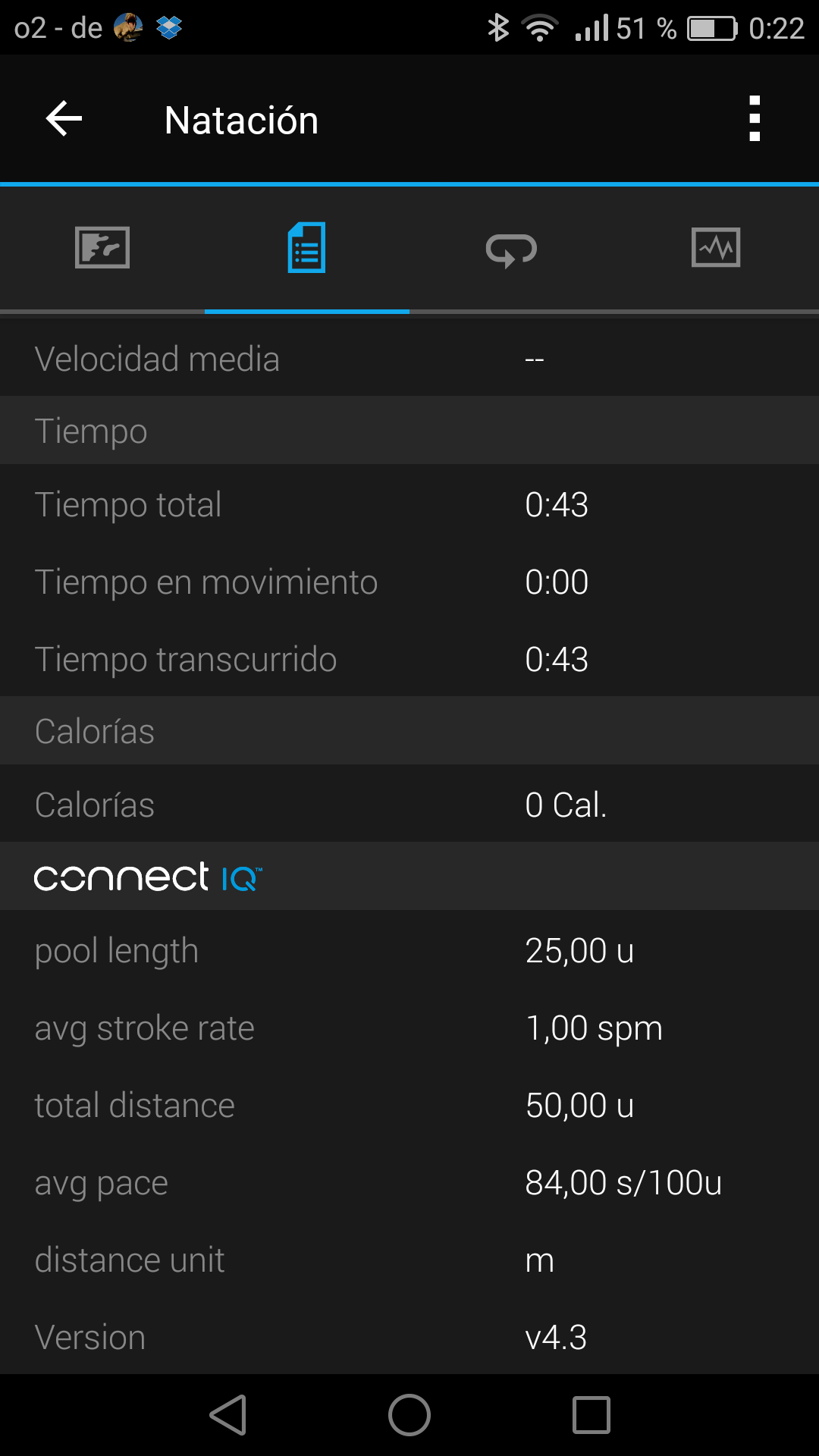Tap the system home button
Image resolution: width=819 pixels, height=1456 pixels.
pos(409,1415)
